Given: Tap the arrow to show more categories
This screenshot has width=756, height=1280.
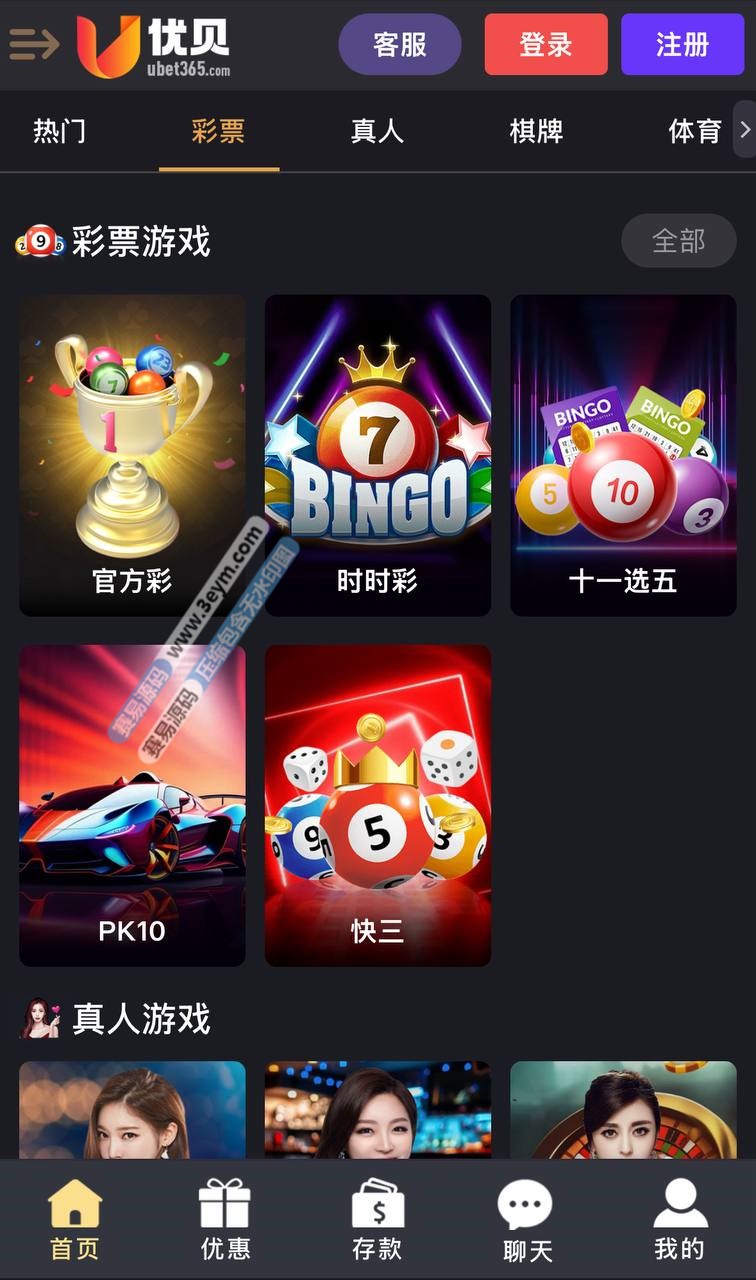Looking at the screenshot, I should point(744,129).
